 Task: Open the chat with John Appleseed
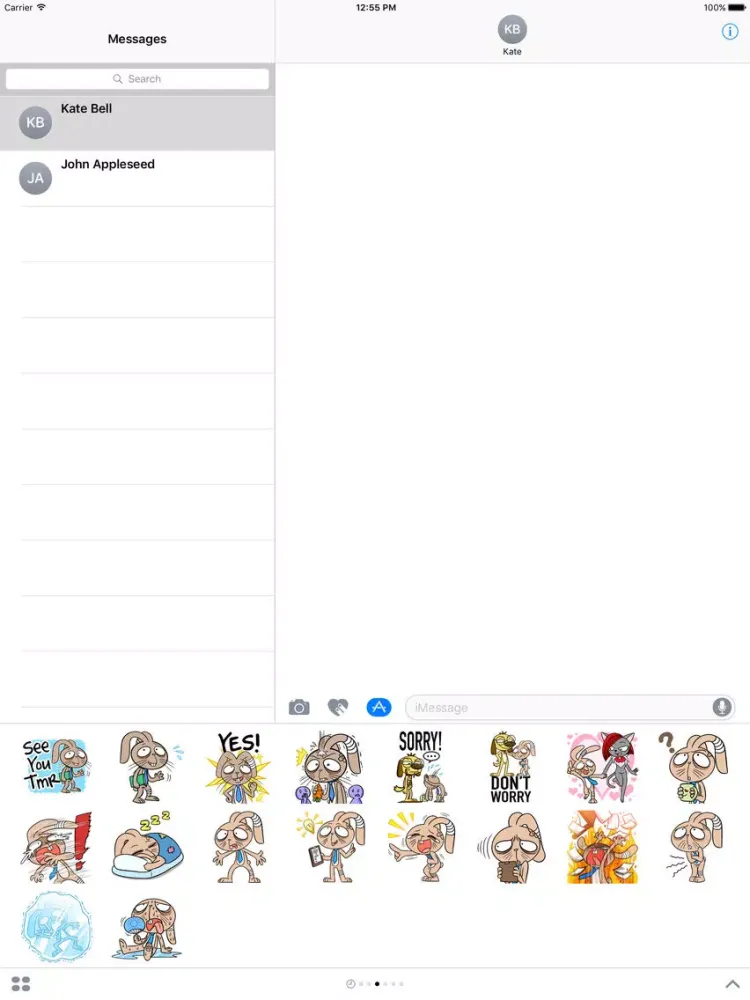click(x=137, y=178)
